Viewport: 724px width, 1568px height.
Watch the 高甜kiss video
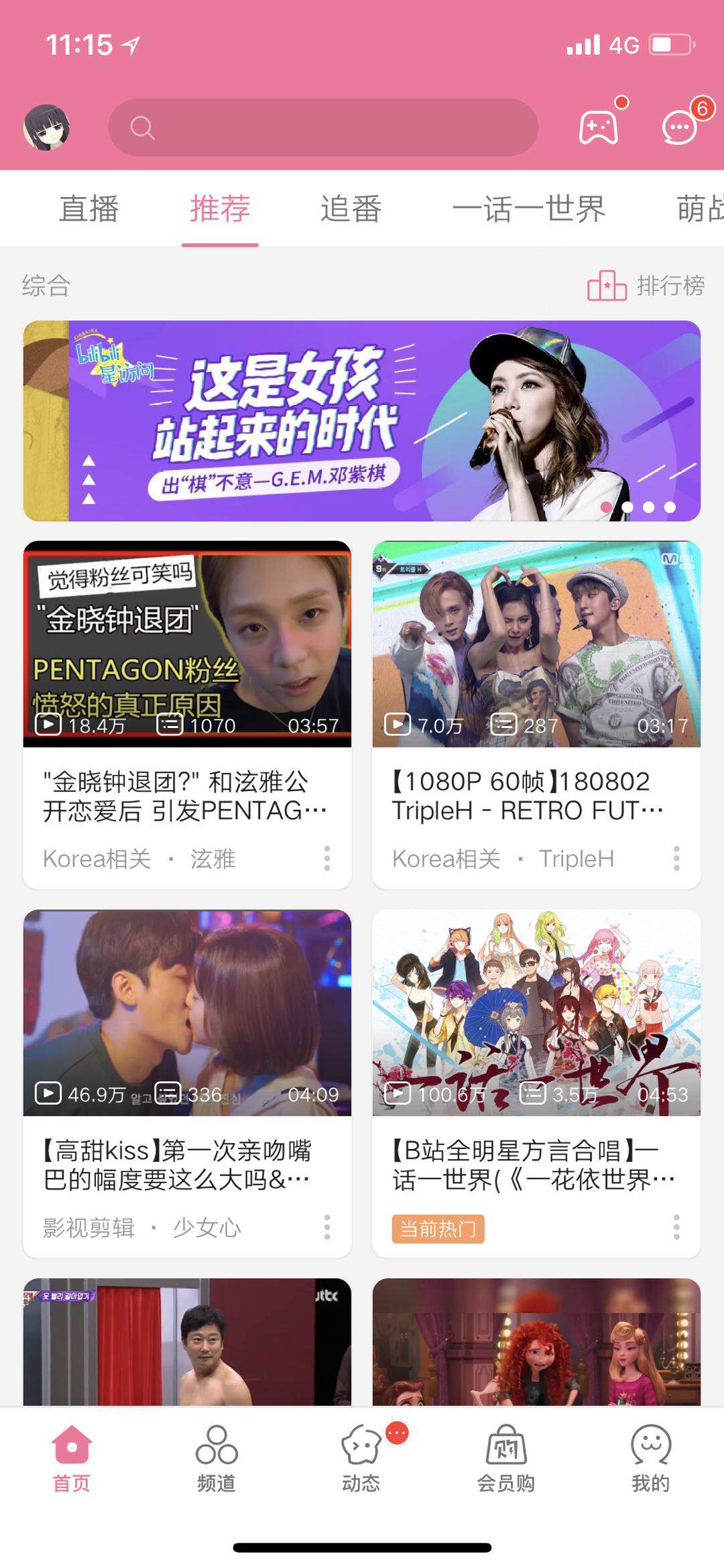pos(187,1012)
